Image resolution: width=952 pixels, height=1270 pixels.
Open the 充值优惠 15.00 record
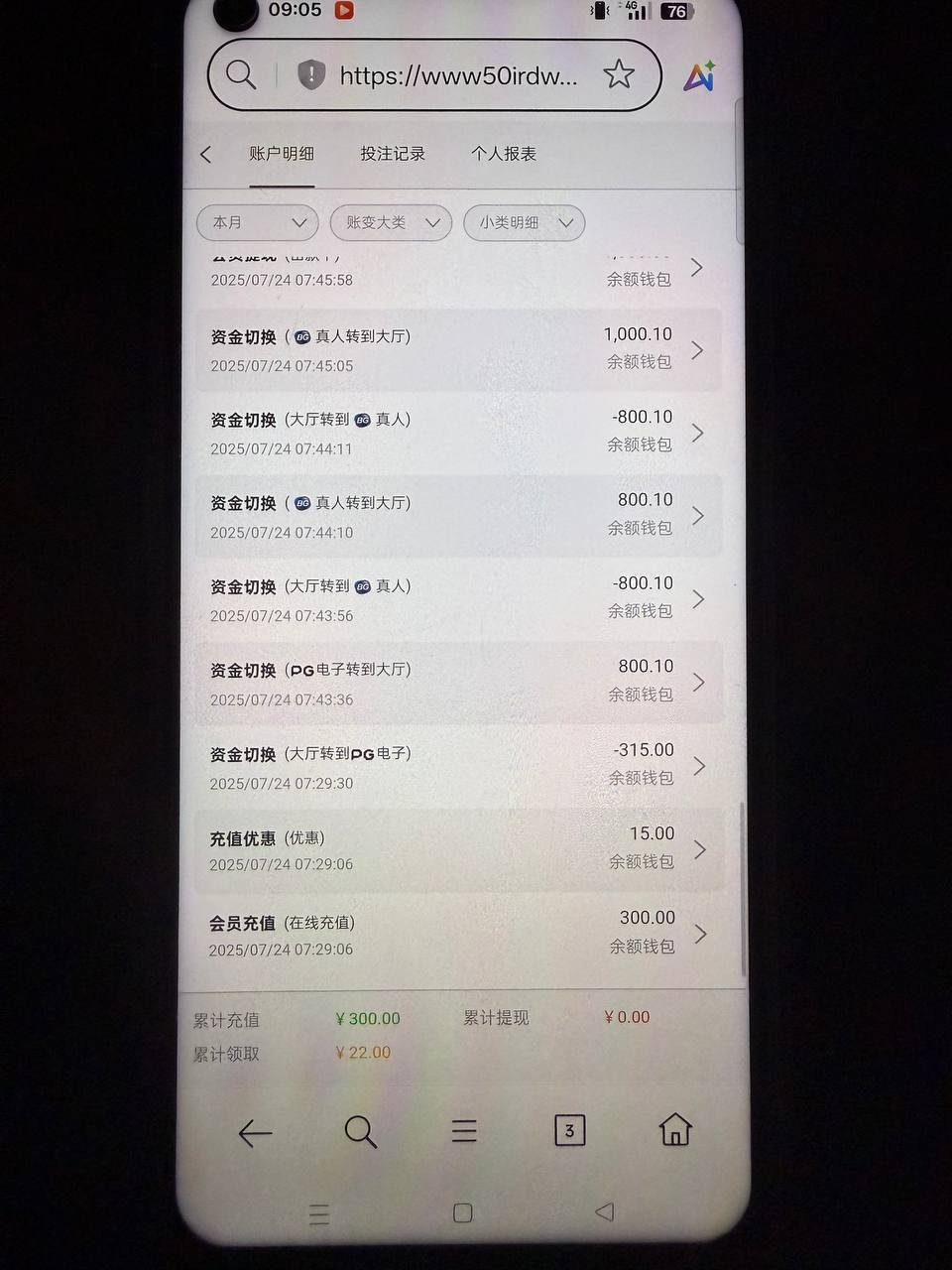pyautogui.click(x=456, y=850)
